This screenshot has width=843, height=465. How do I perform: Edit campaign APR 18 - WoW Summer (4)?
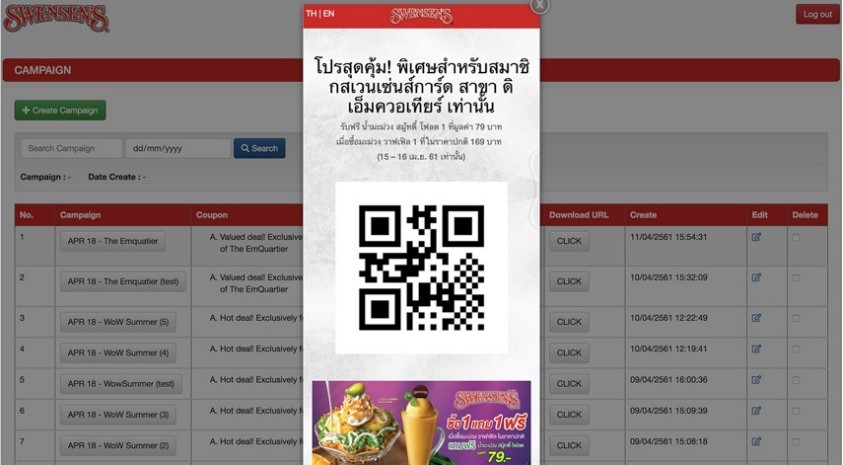pyautogui.click(x=756, y=349)
